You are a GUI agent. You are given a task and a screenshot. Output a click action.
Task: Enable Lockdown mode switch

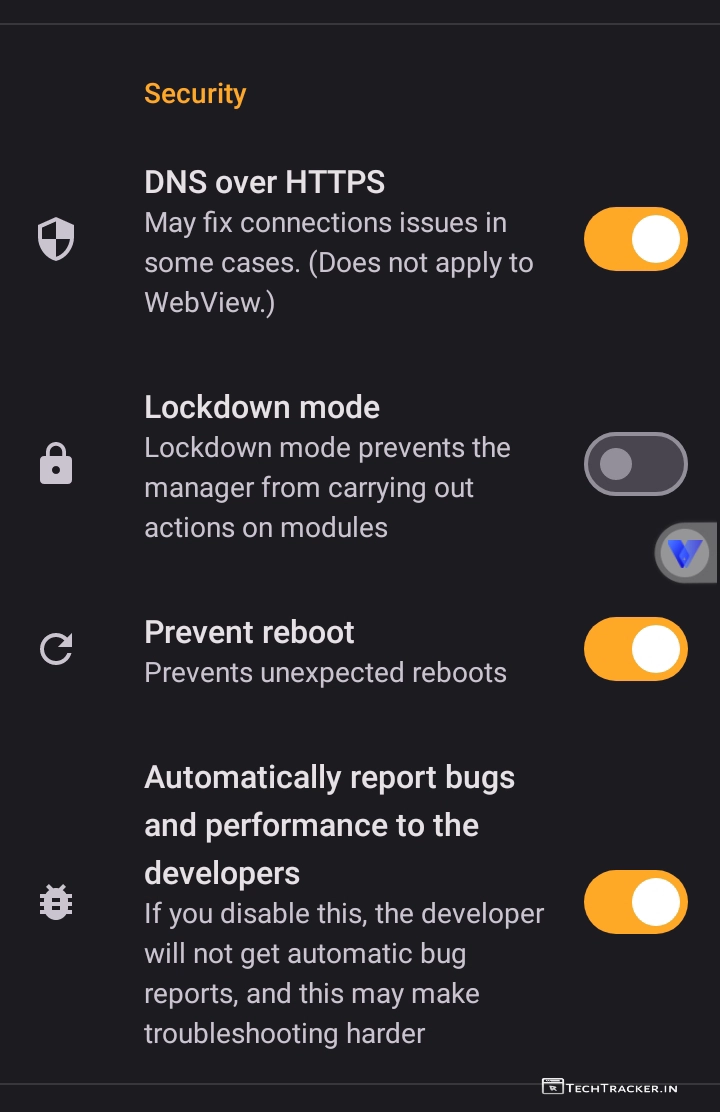coord(635,464)
